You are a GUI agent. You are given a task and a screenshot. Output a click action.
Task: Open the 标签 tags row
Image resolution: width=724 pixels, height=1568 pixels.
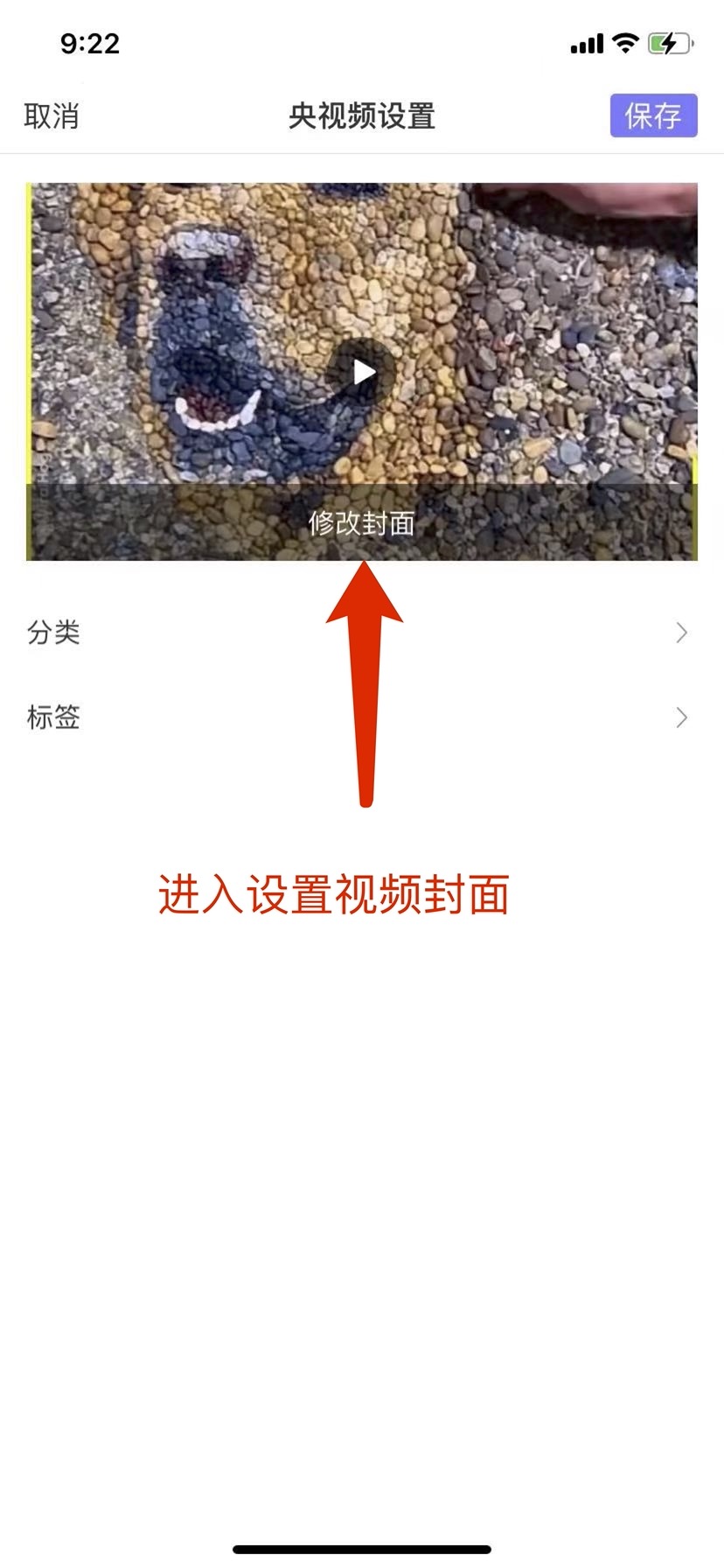click(359, 717)
